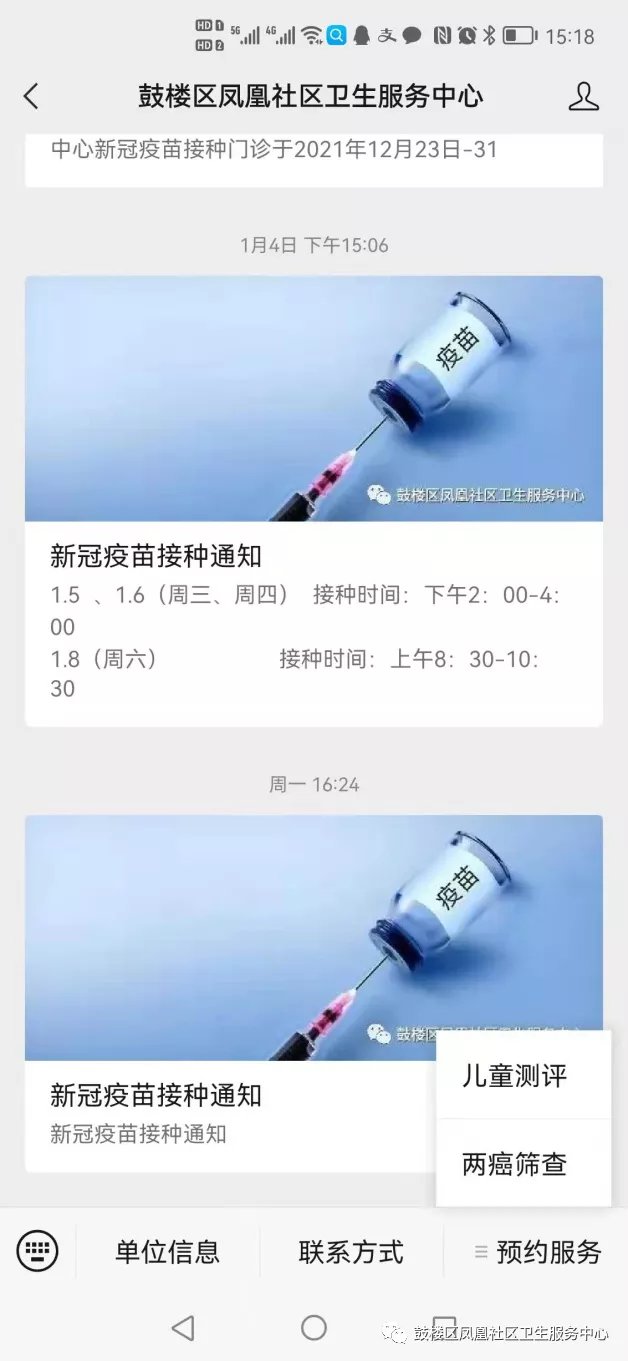Open the 单位信息 menu

(x=167, y=1251)
